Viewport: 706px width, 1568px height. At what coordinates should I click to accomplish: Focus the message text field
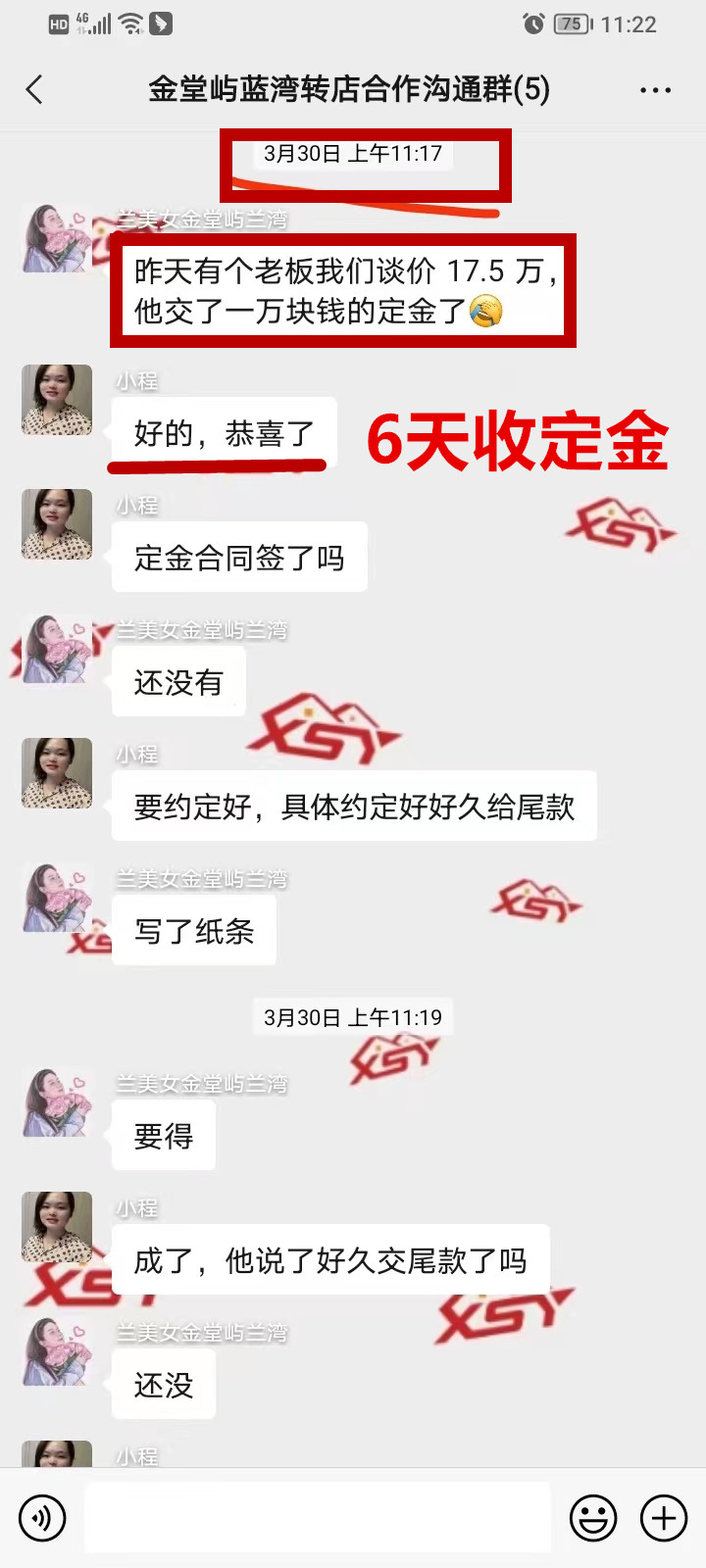(317, 1518)
